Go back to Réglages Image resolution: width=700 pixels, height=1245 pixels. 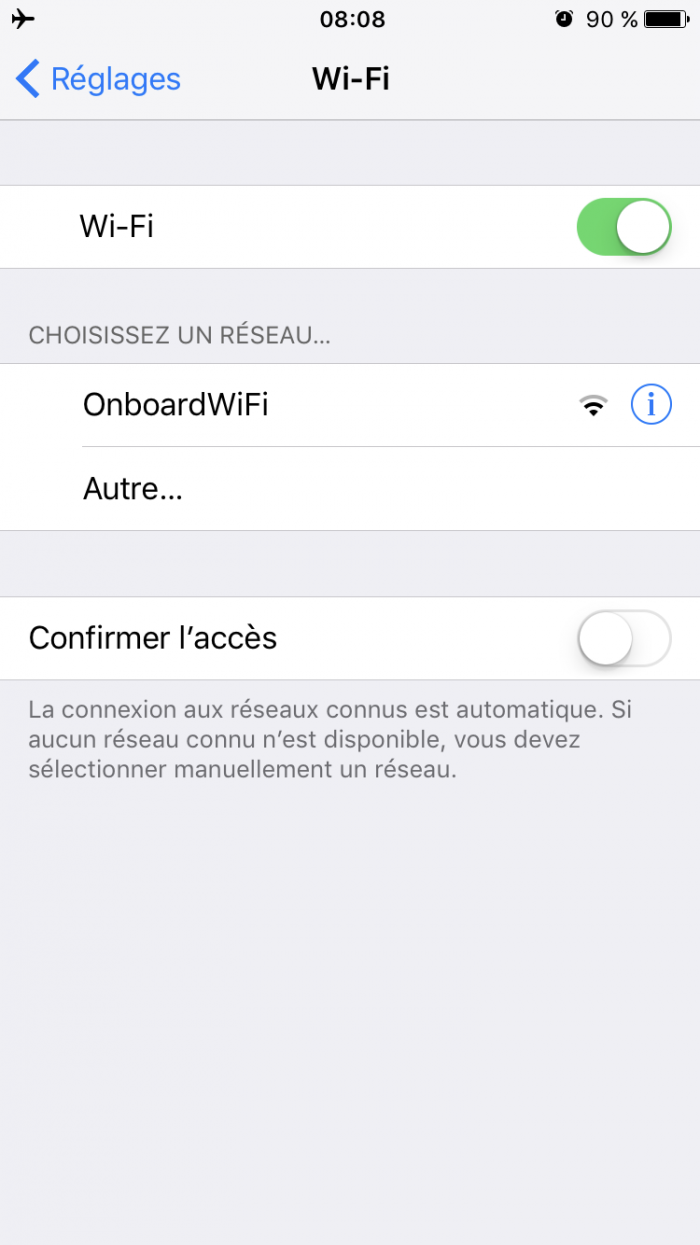[98, 79]
